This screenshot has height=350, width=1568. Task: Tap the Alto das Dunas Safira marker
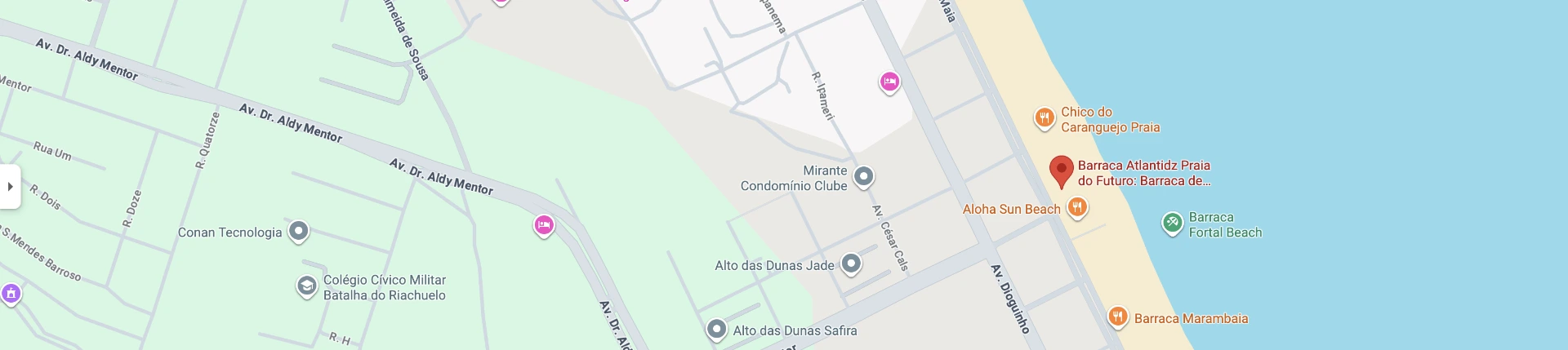716,329
